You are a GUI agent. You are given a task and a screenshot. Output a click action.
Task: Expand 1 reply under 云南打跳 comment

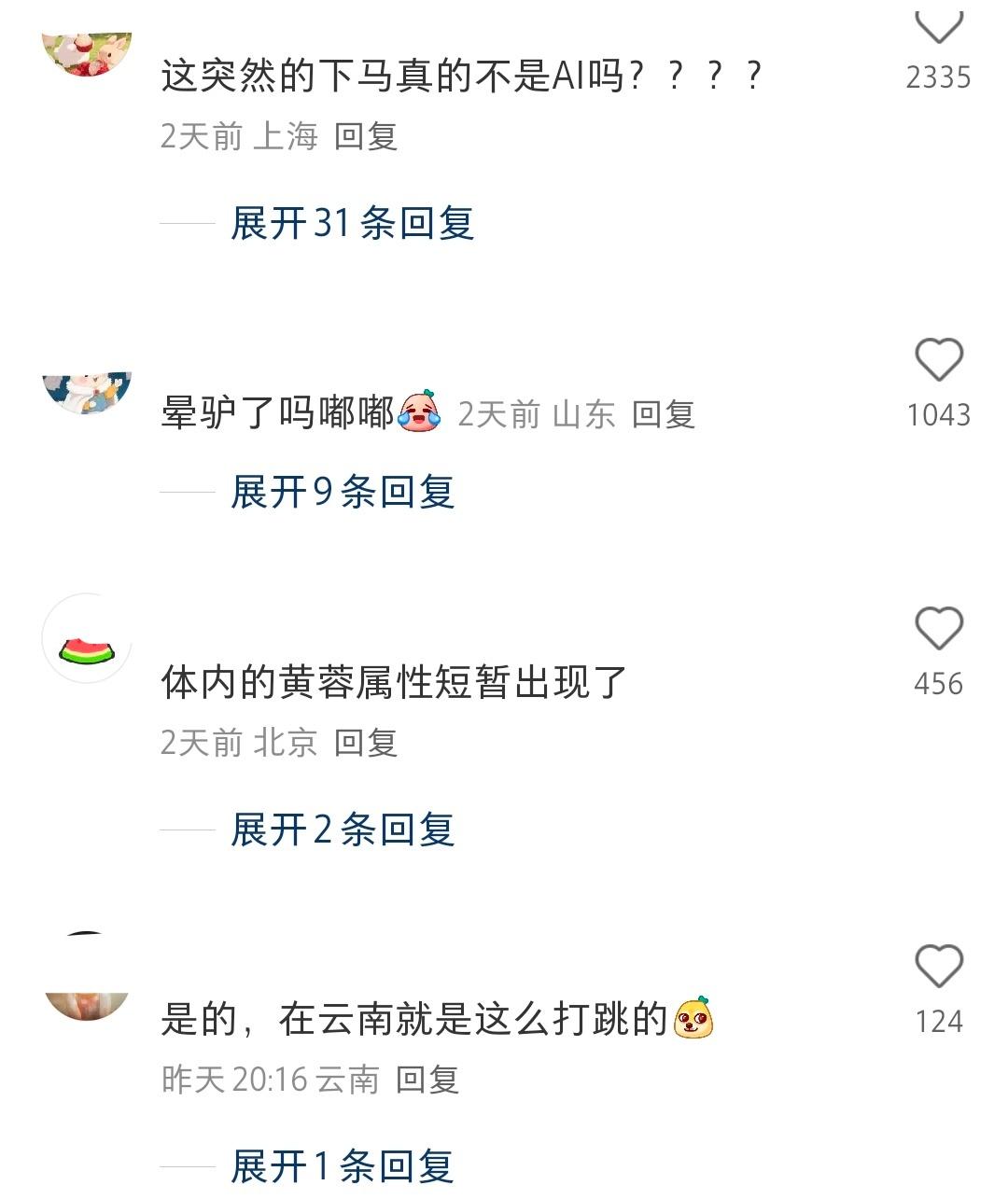pos(342,1166)
